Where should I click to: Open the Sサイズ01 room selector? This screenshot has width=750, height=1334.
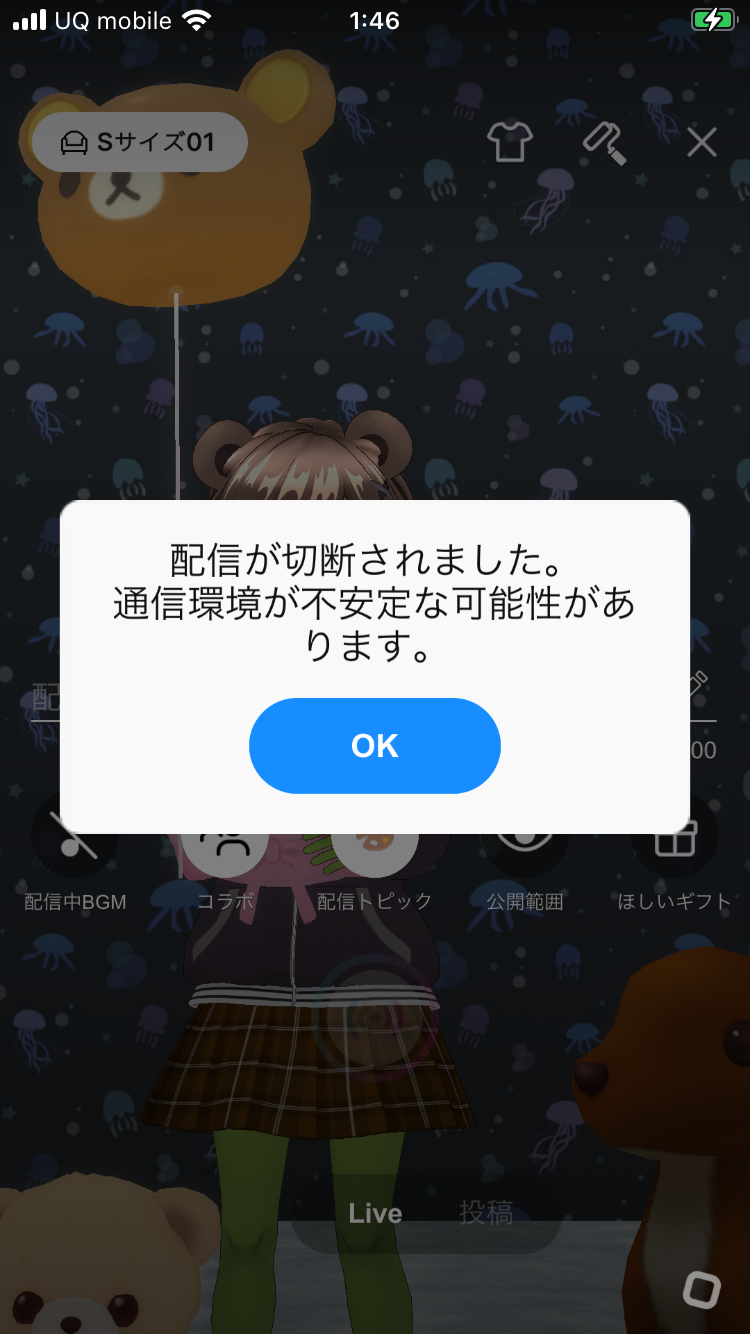coord(139,142)
